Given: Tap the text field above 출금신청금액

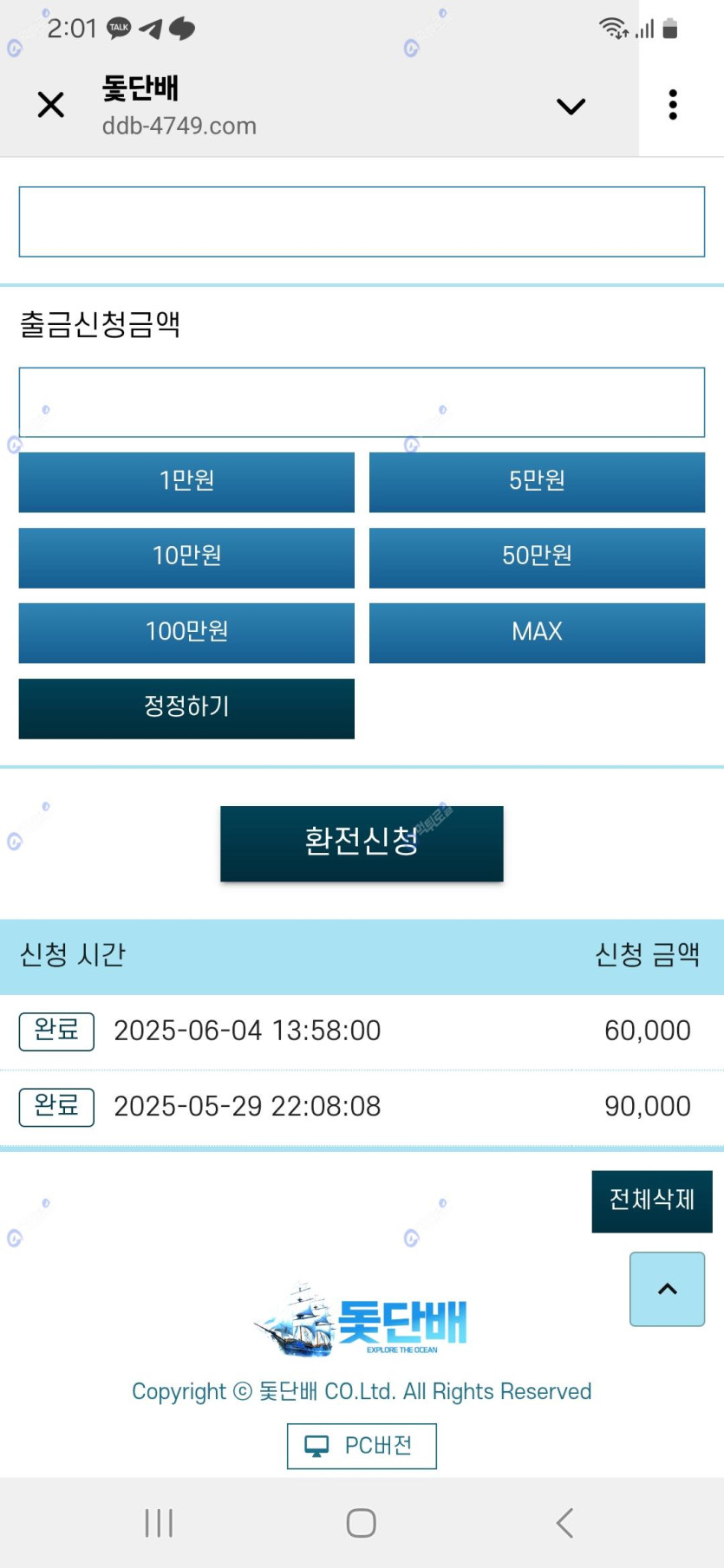Looking at the screenshot, I should click(x=362, y=222).
